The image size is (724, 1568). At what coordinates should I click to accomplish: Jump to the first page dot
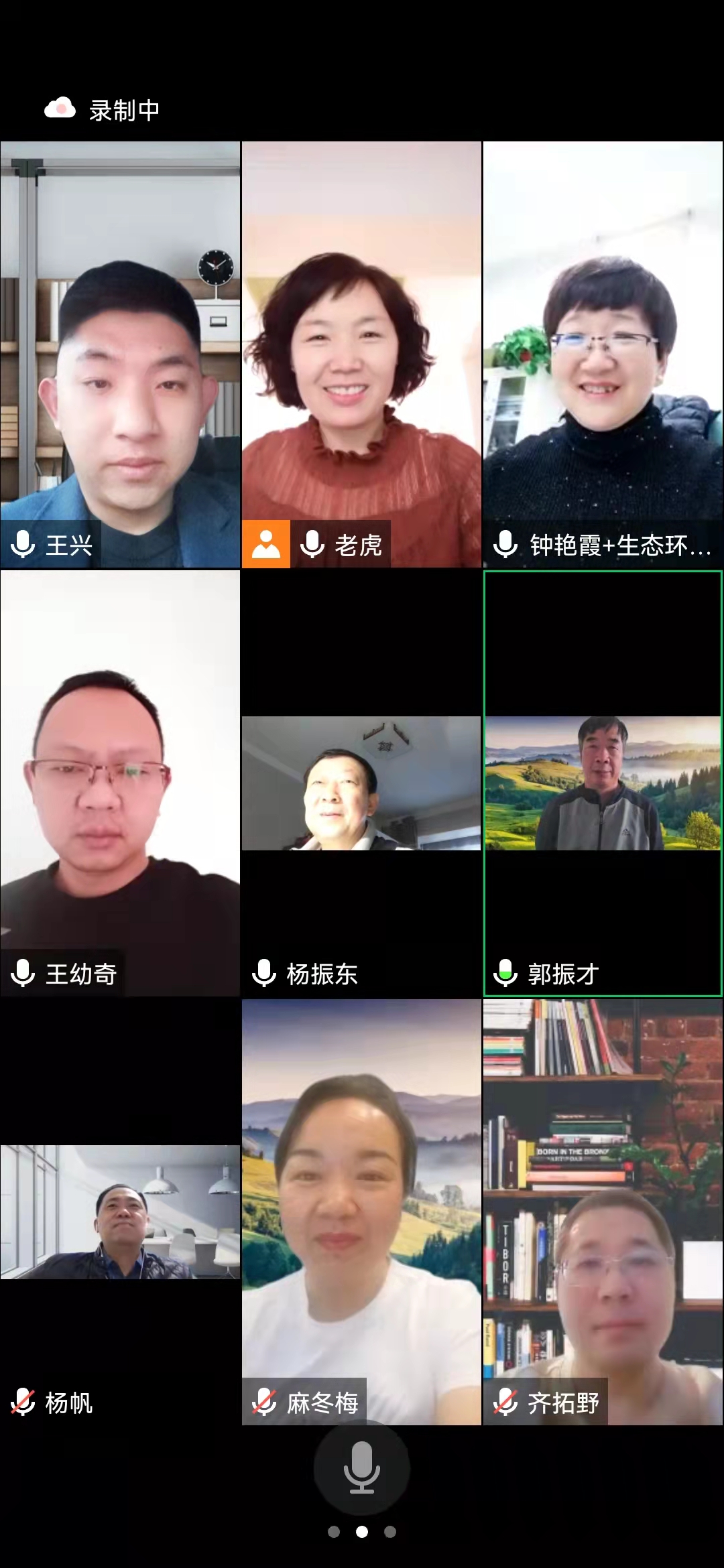[334, 1532]
